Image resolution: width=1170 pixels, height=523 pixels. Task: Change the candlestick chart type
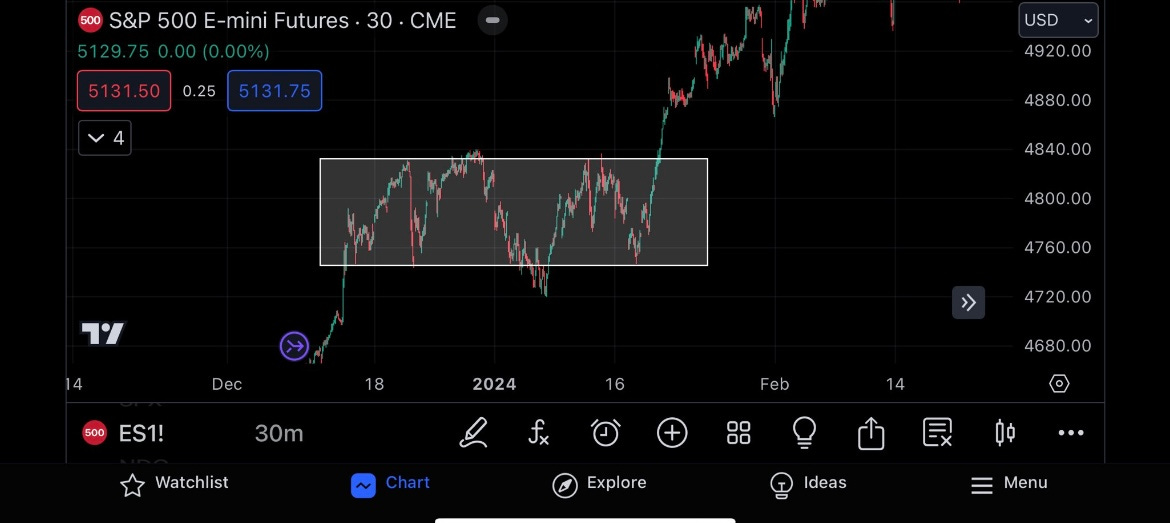click(1004, 433)
